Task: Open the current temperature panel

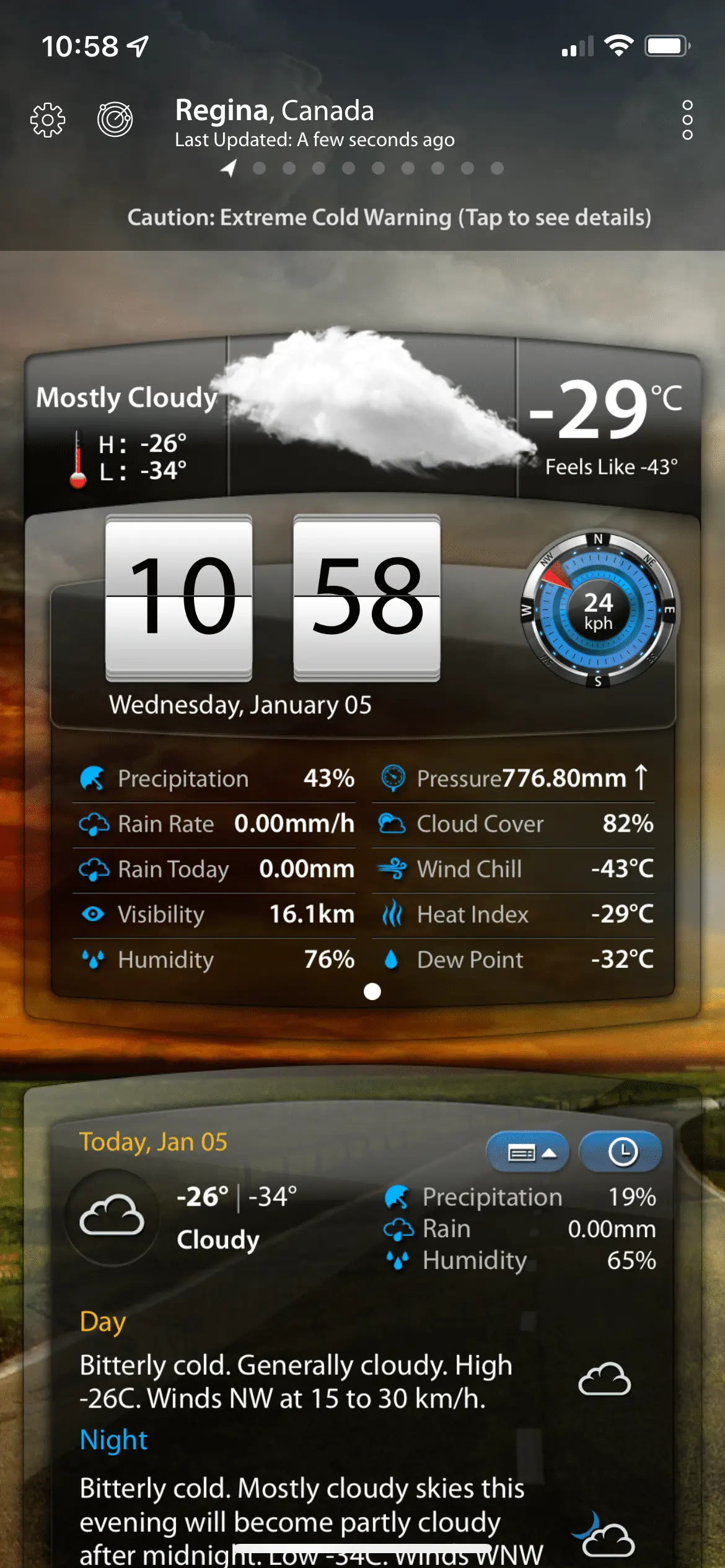Action: 606,421
